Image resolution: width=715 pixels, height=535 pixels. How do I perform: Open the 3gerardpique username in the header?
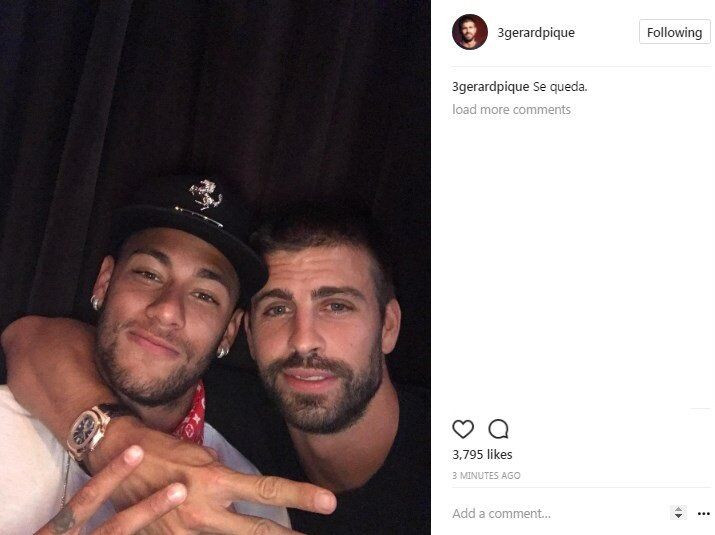(536, 33)
